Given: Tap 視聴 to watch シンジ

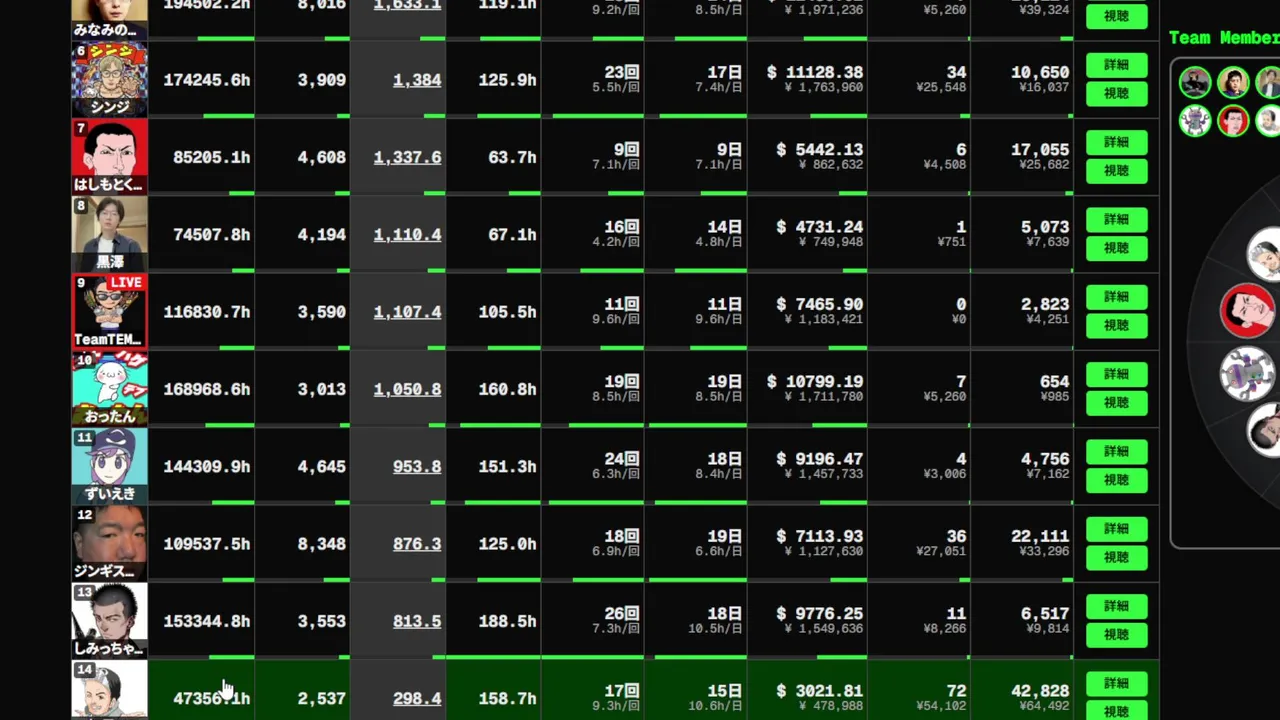Looking at the screenshot, I should click(1116, 93).
